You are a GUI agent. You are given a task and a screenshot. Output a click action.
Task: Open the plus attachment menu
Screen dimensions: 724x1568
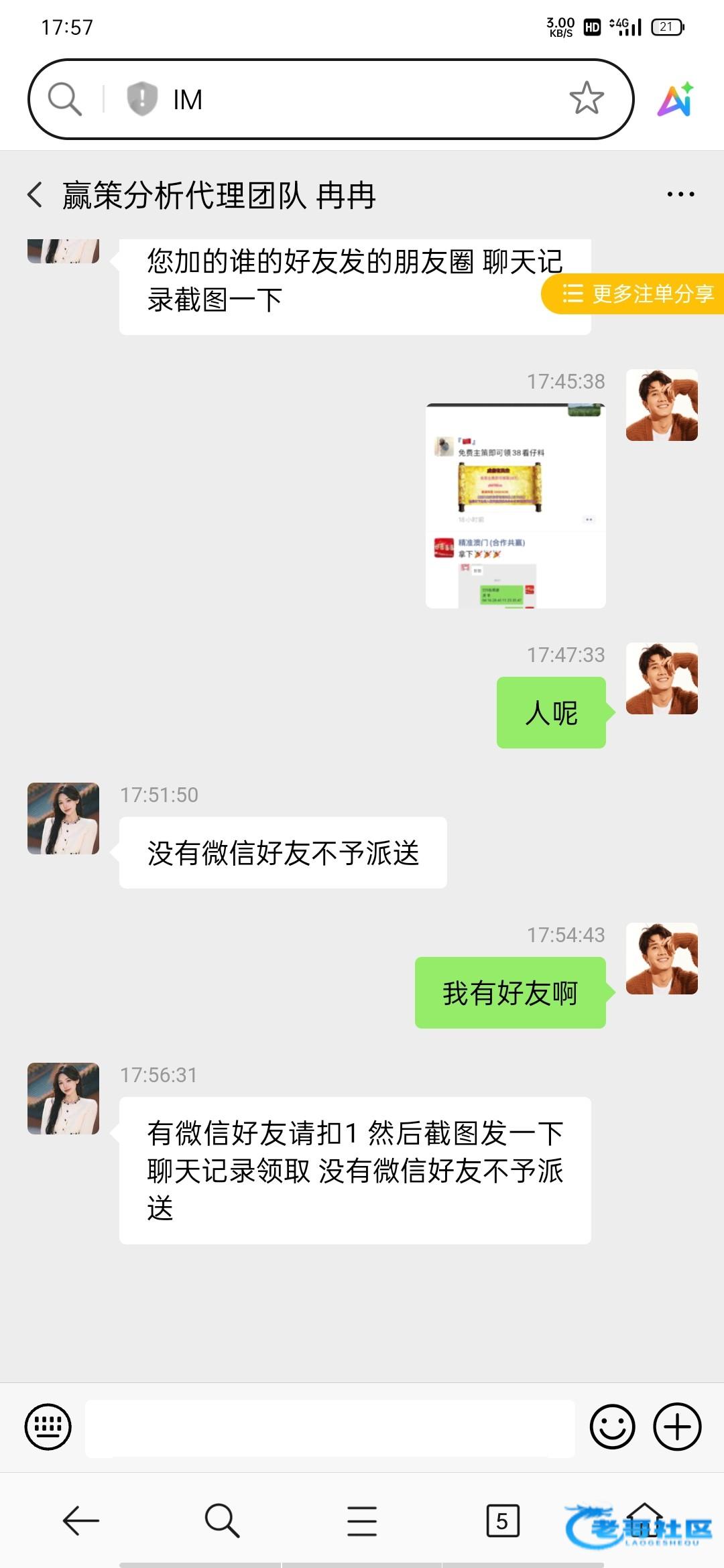tap(677, 1427)
